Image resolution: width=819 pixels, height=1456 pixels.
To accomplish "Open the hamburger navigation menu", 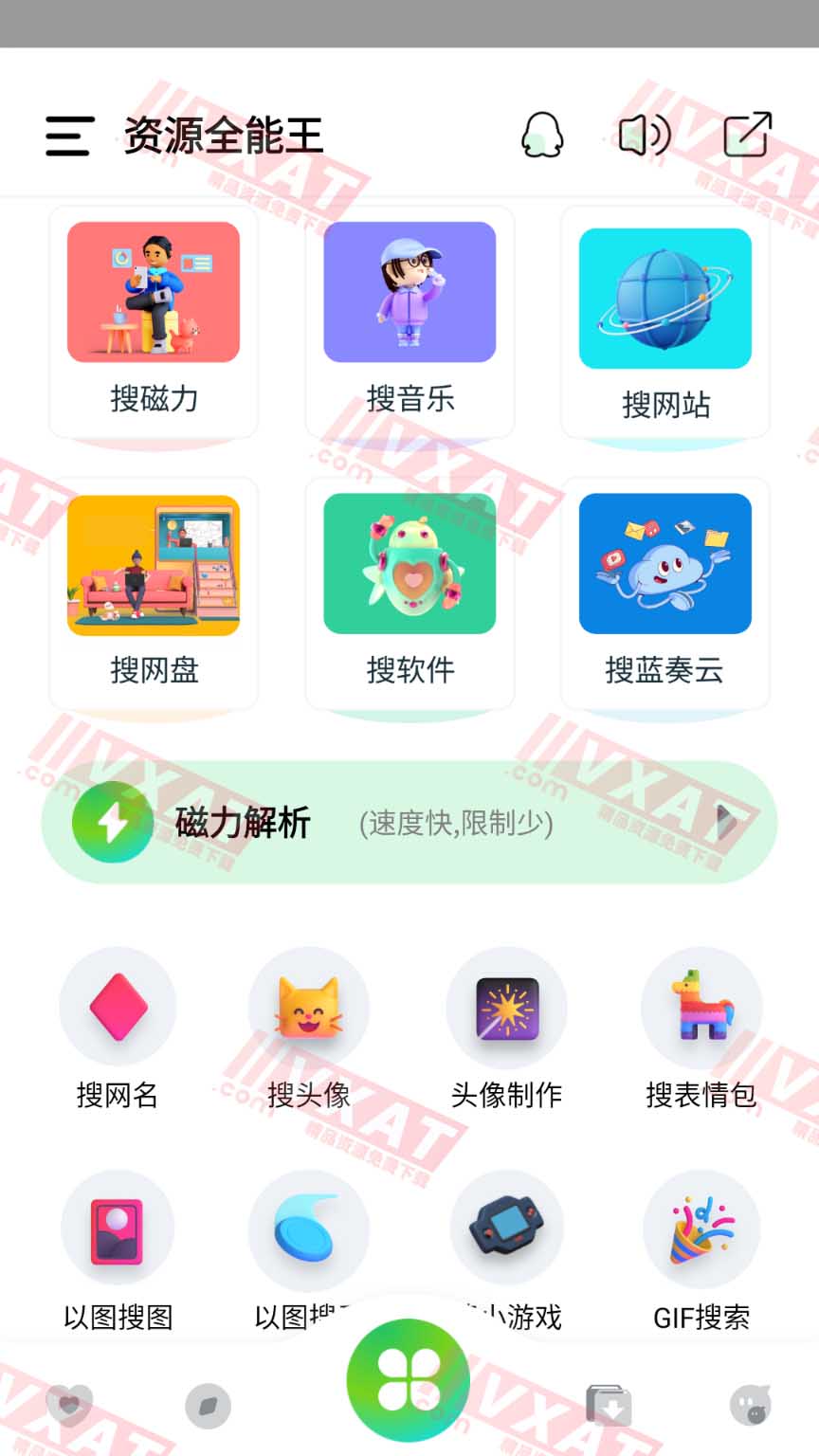I will [x=67, y=136].
